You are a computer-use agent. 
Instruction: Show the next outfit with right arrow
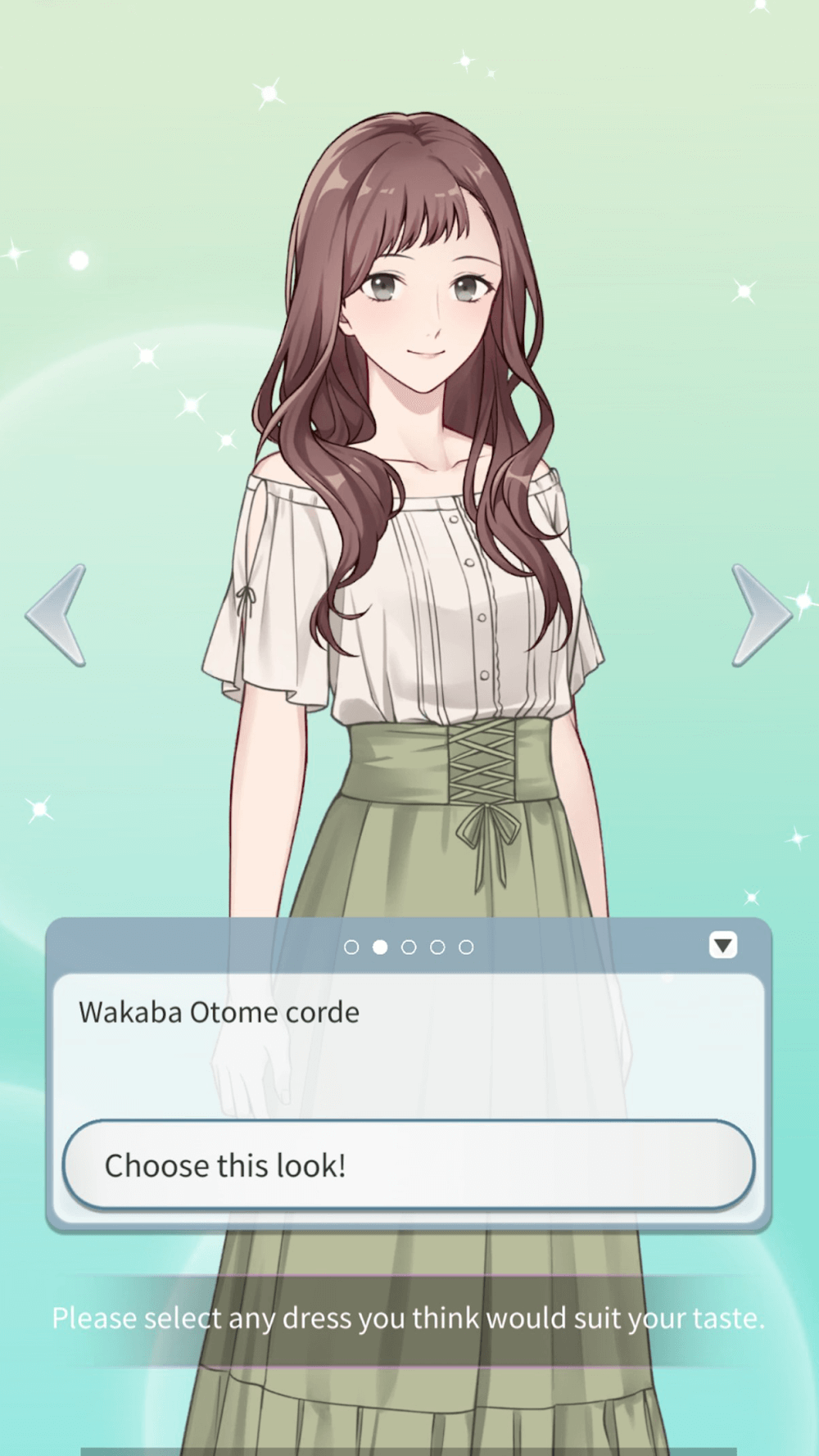(x=760, y=615)
